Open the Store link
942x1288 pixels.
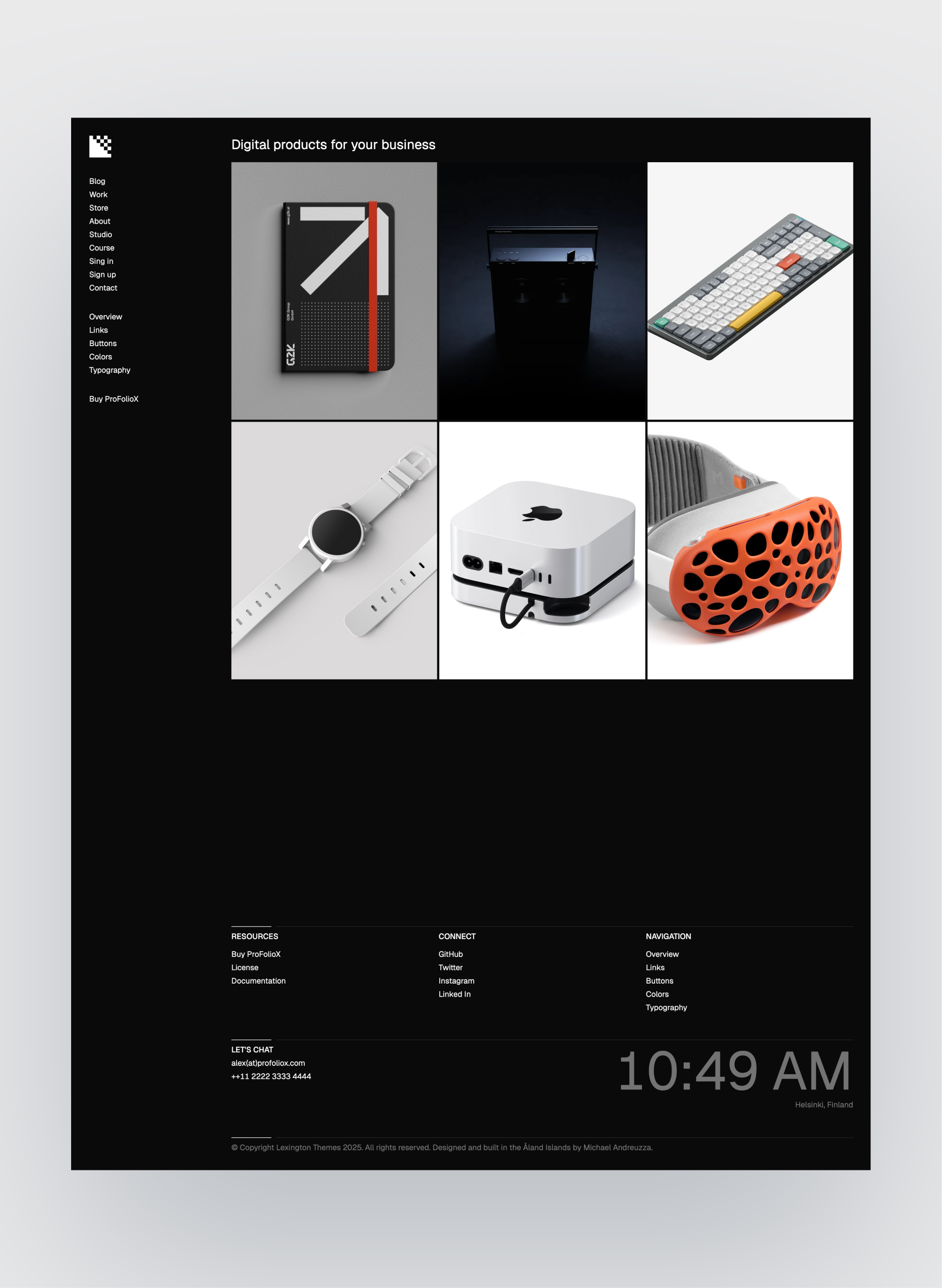(98, 208)
